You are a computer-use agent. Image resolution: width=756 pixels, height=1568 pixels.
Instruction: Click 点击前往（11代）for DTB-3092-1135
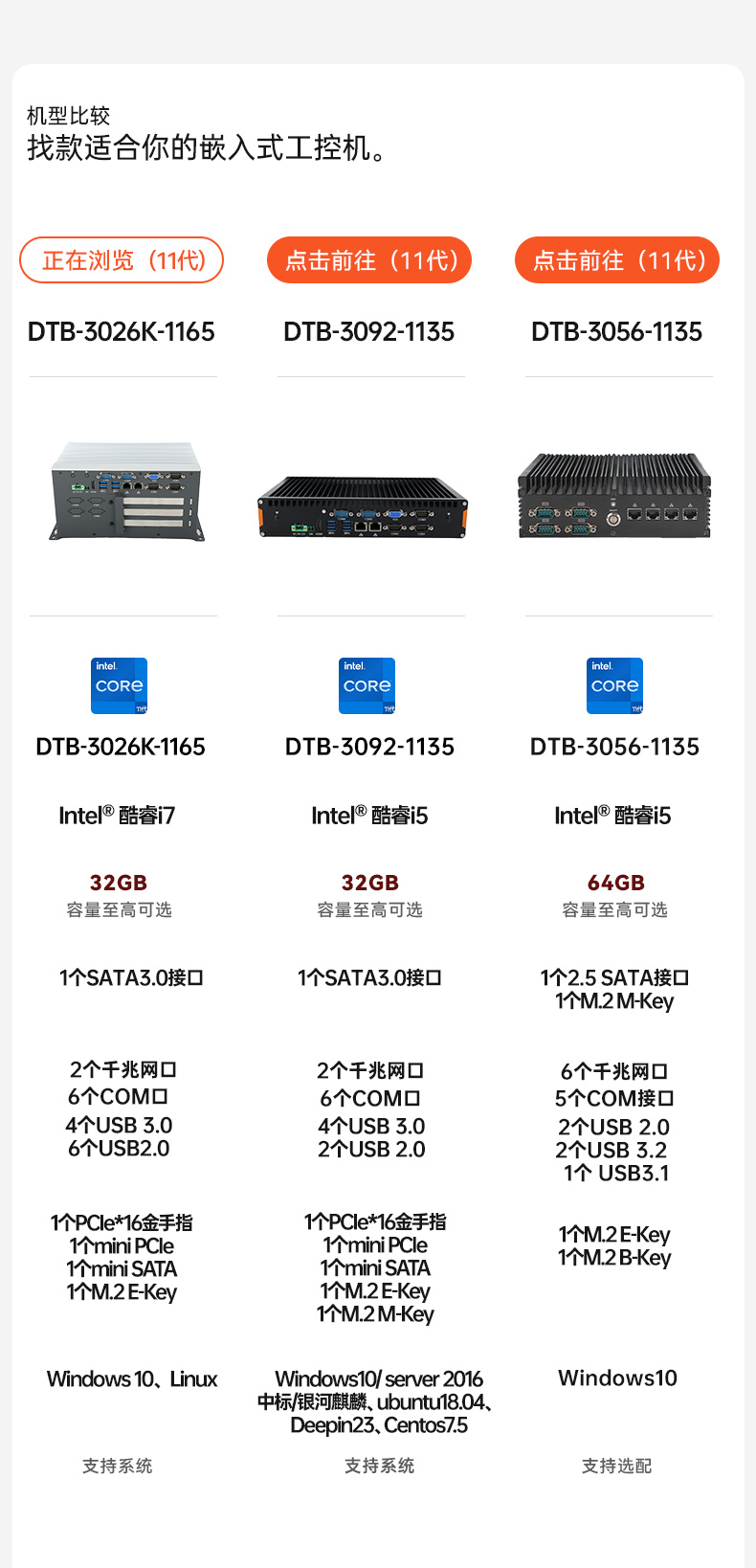368,259
